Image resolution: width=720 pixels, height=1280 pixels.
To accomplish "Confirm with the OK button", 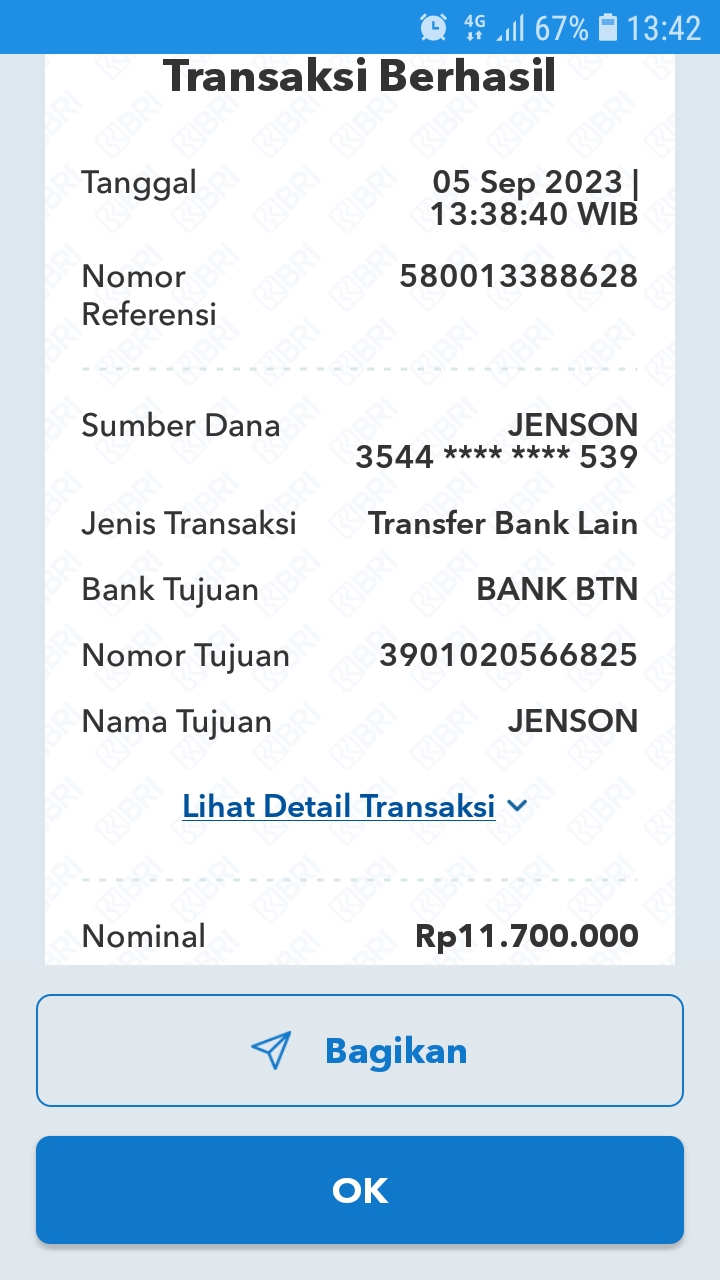I will [360, 1190].
